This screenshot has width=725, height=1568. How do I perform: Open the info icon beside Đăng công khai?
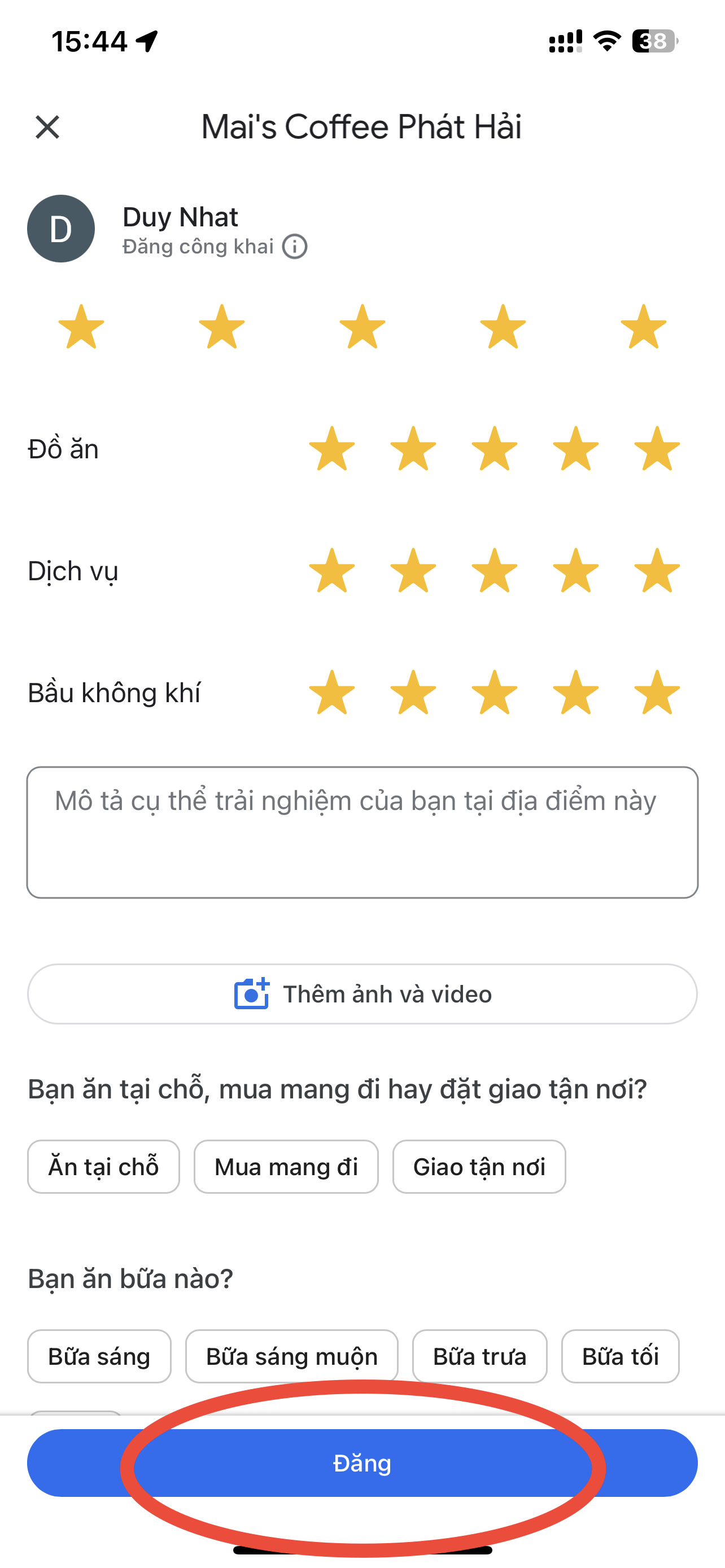click(x=295, y=247)
